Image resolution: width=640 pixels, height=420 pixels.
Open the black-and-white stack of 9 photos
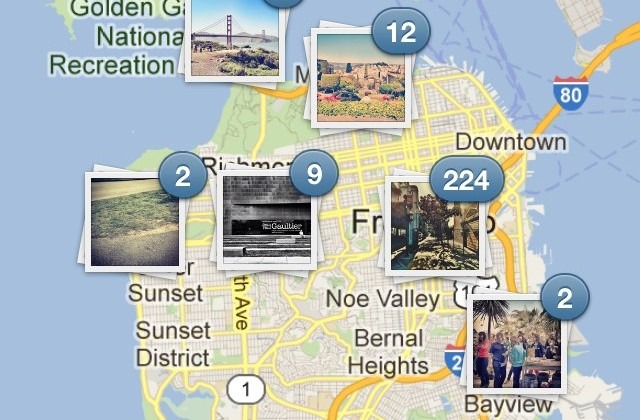point(265,220)
